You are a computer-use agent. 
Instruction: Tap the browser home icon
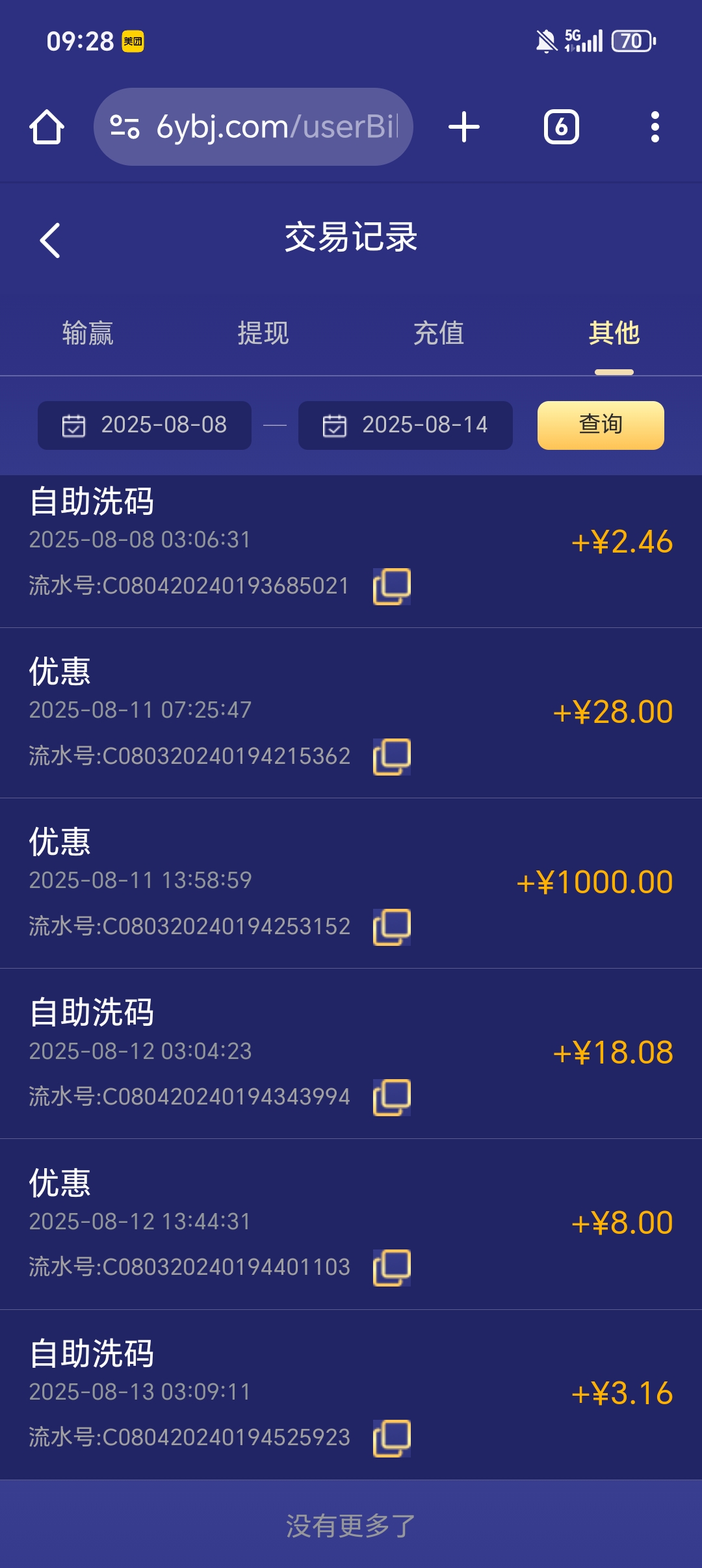tap(47, 127)
